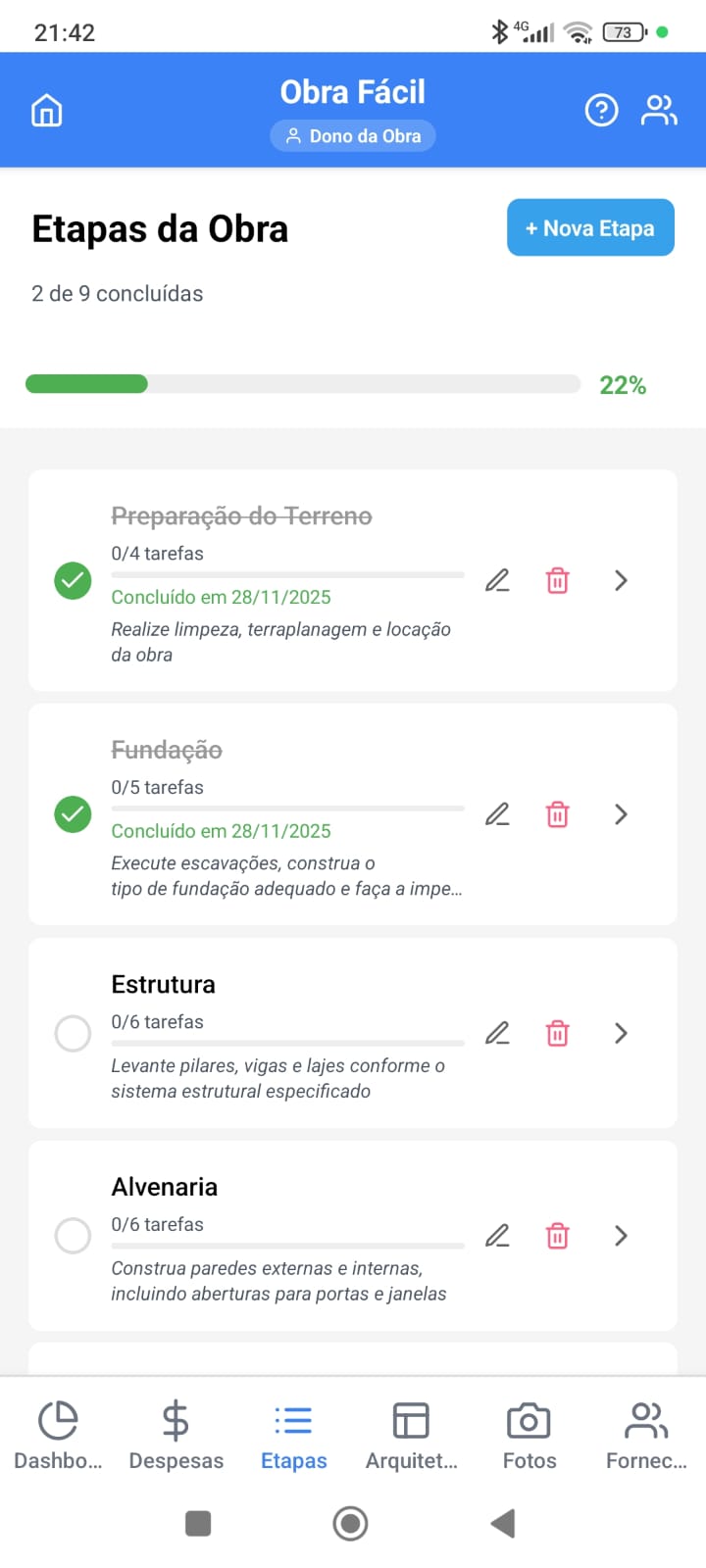
Task: Click the Dono da Obra badge
Action: tap(353, 135)
